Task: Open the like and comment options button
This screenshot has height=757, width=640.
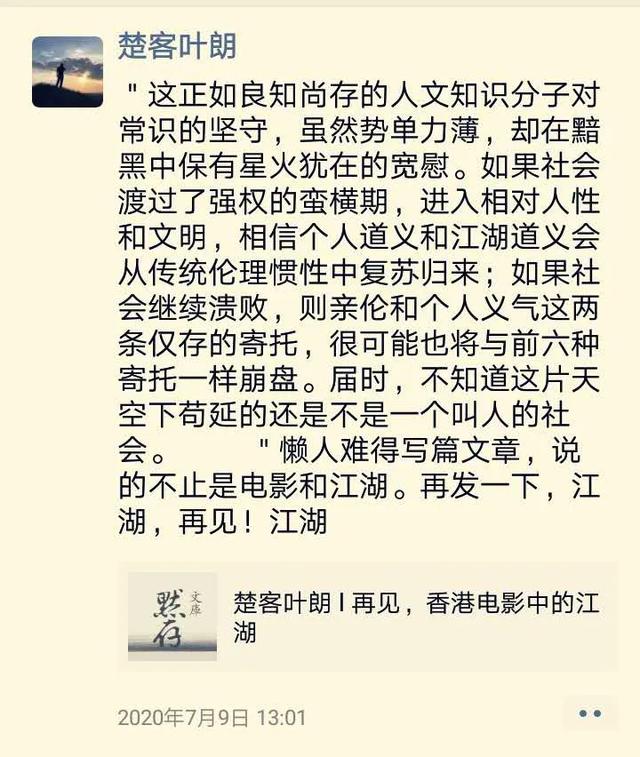Action: pos(590,714)
